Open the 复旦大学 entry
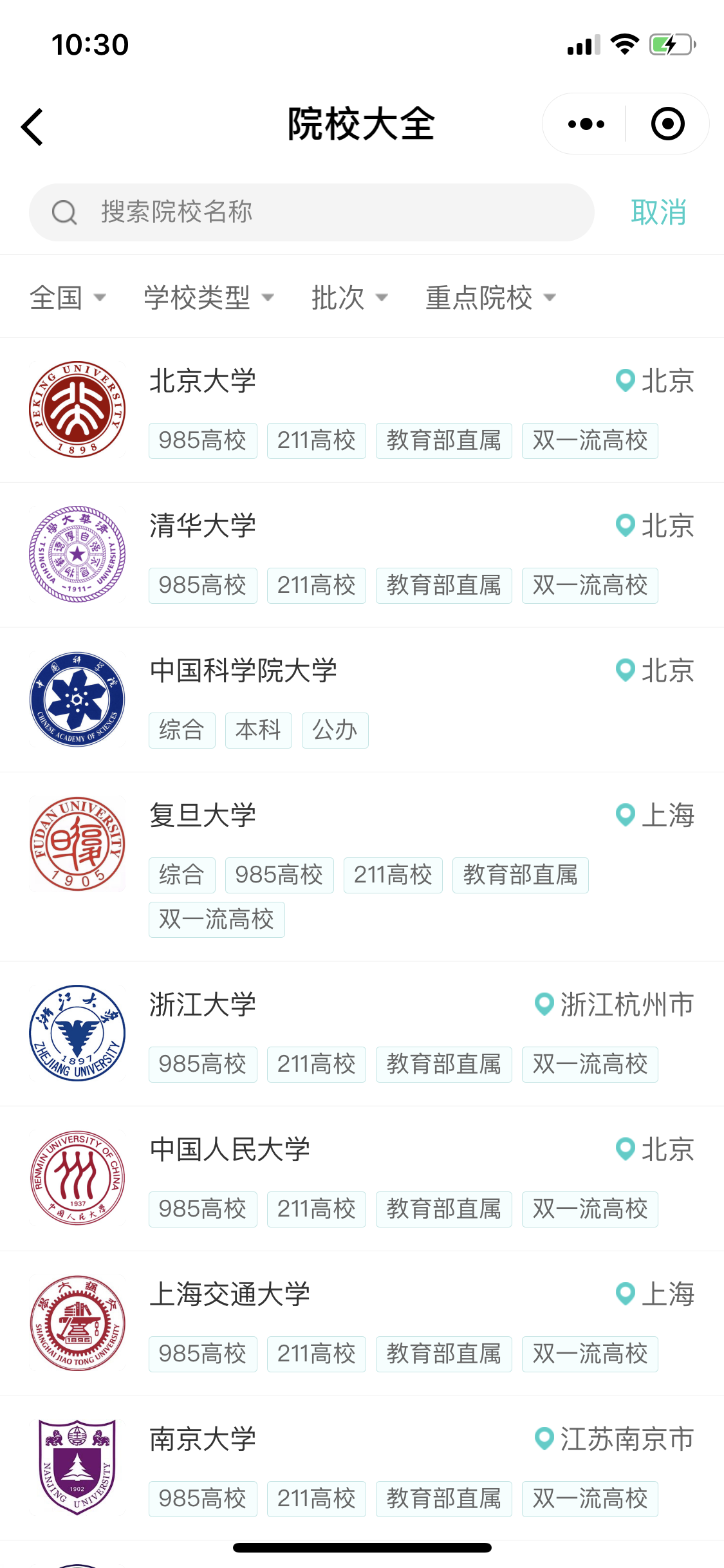This screenshot has width=724, height=1568. pyautogui.click(x=362, y=866)
